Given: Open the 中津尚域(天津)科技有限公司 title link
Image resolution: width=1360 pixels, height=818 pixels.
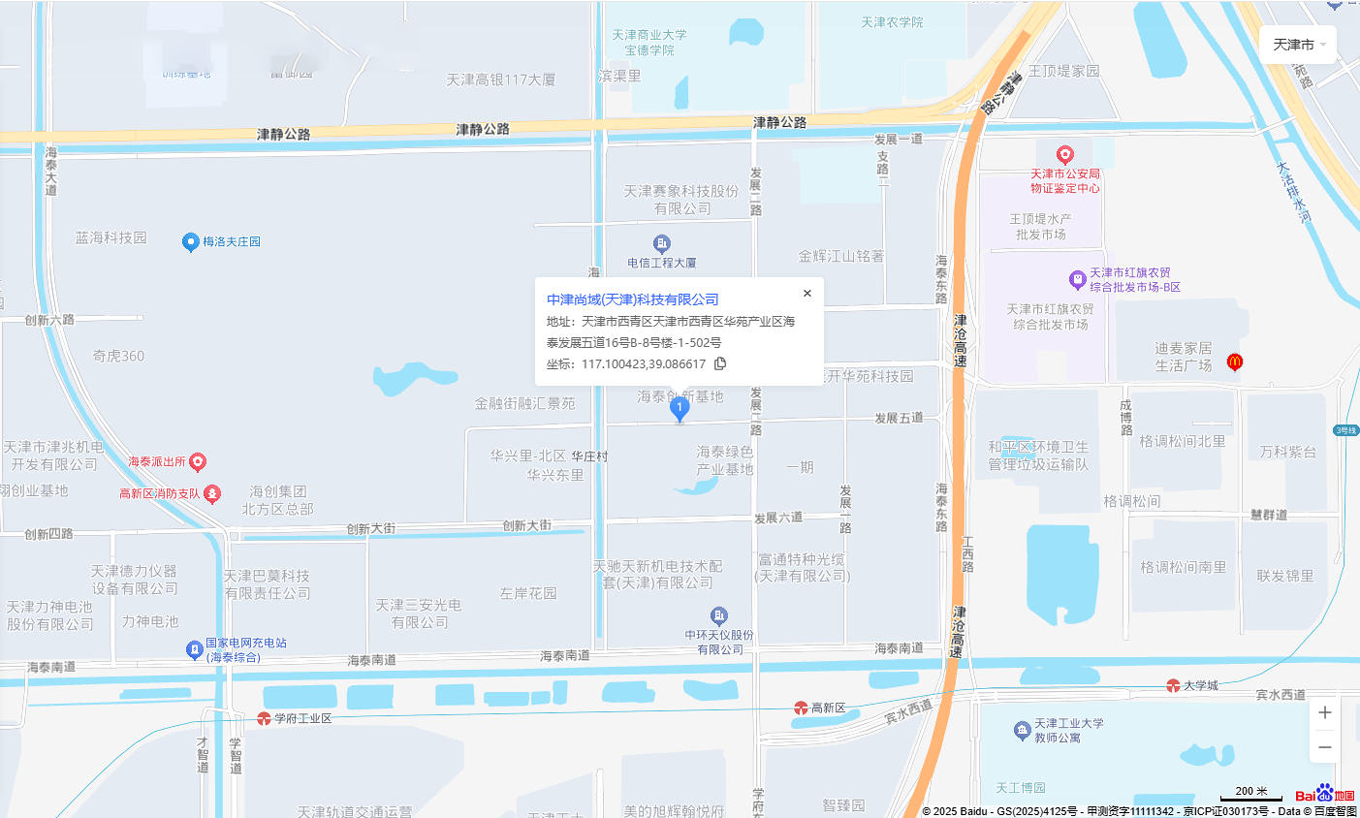Looking at the screenshot, I should pyautogui.click(x=632, y=299).
